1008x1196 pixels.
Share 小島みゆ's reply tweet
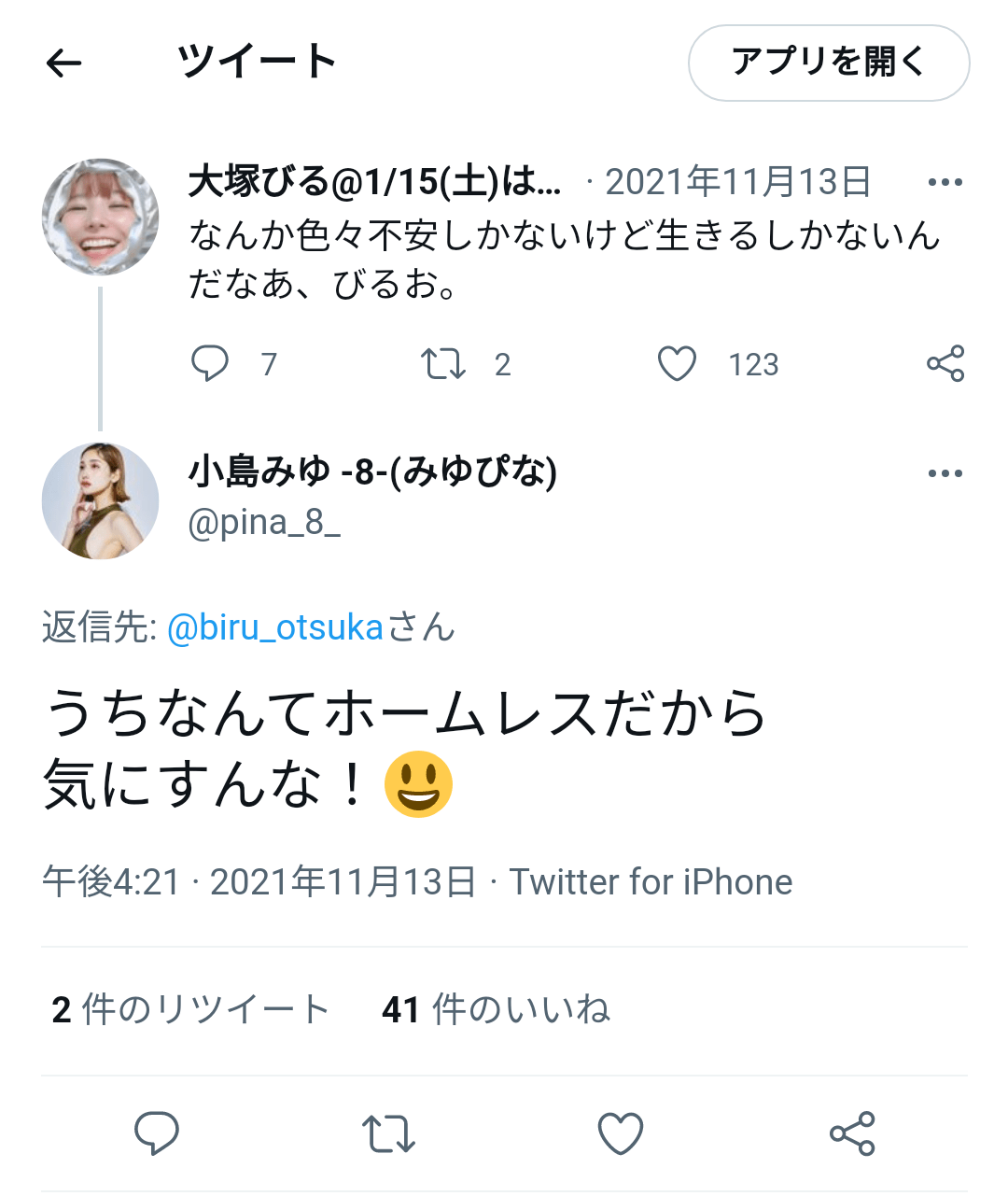click(x=852, y=1133)
